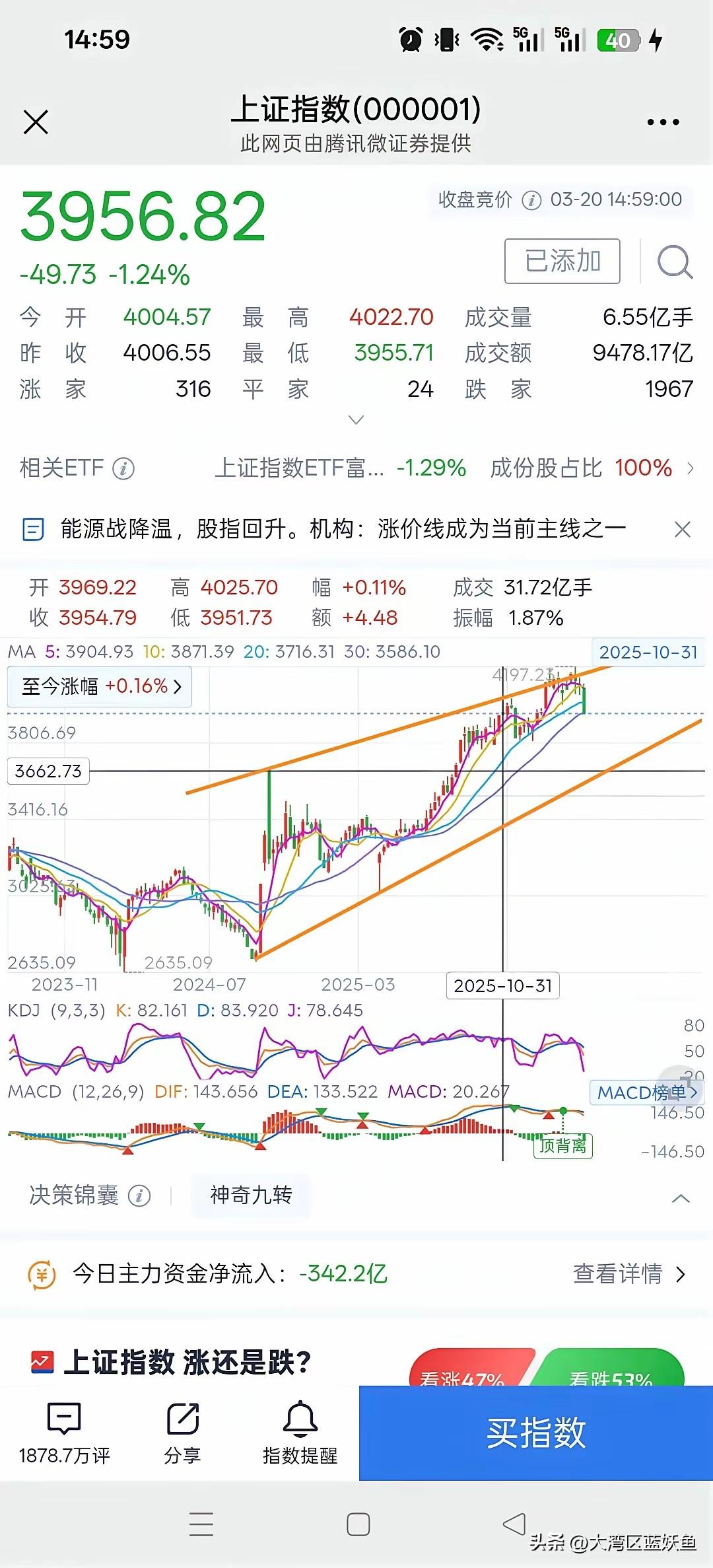Tap the info icon beside 决策锦囊
This screenshot has width=713, height=1568.
pyautogui.click(x=138, y=1195)
